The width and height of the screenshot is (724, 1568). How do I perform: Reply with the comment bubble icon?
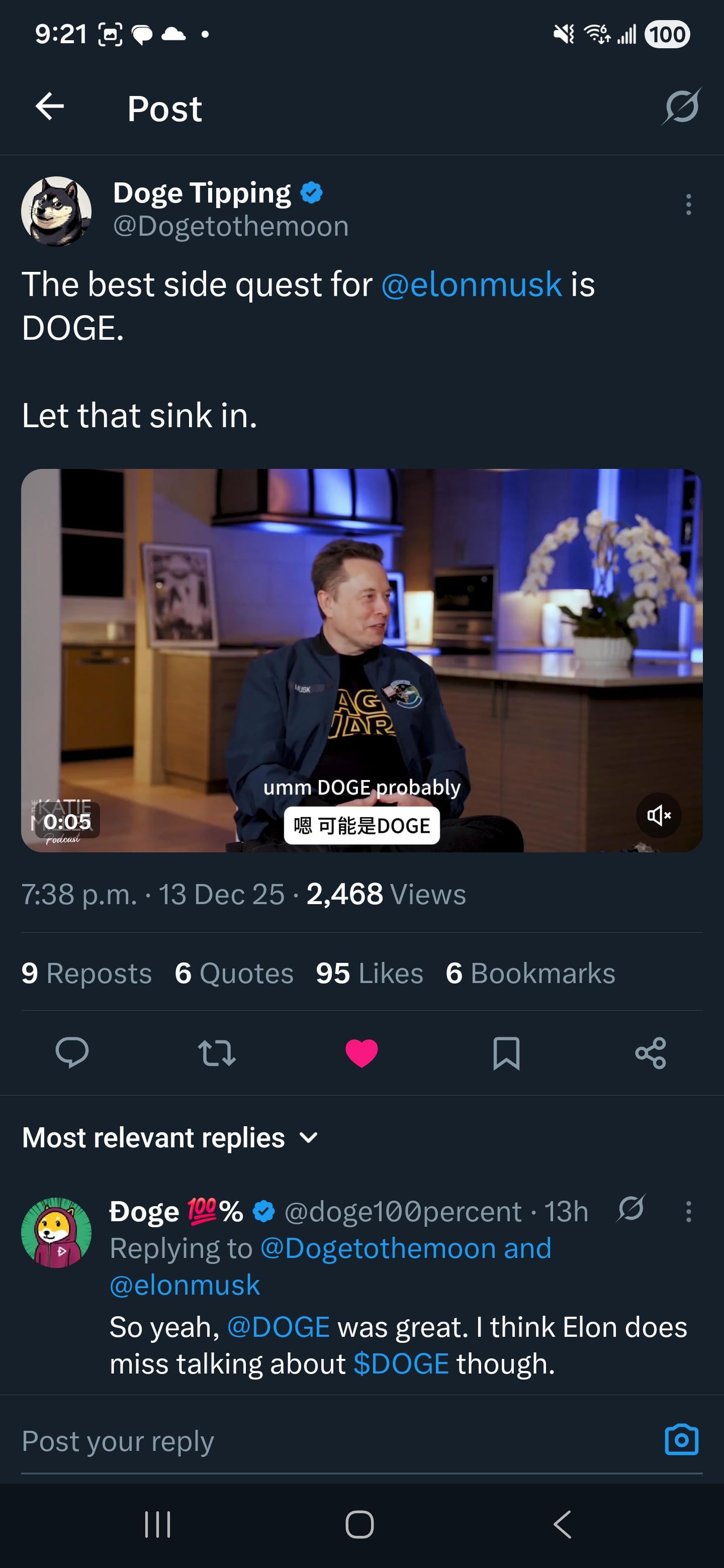tap(72, 1053)
